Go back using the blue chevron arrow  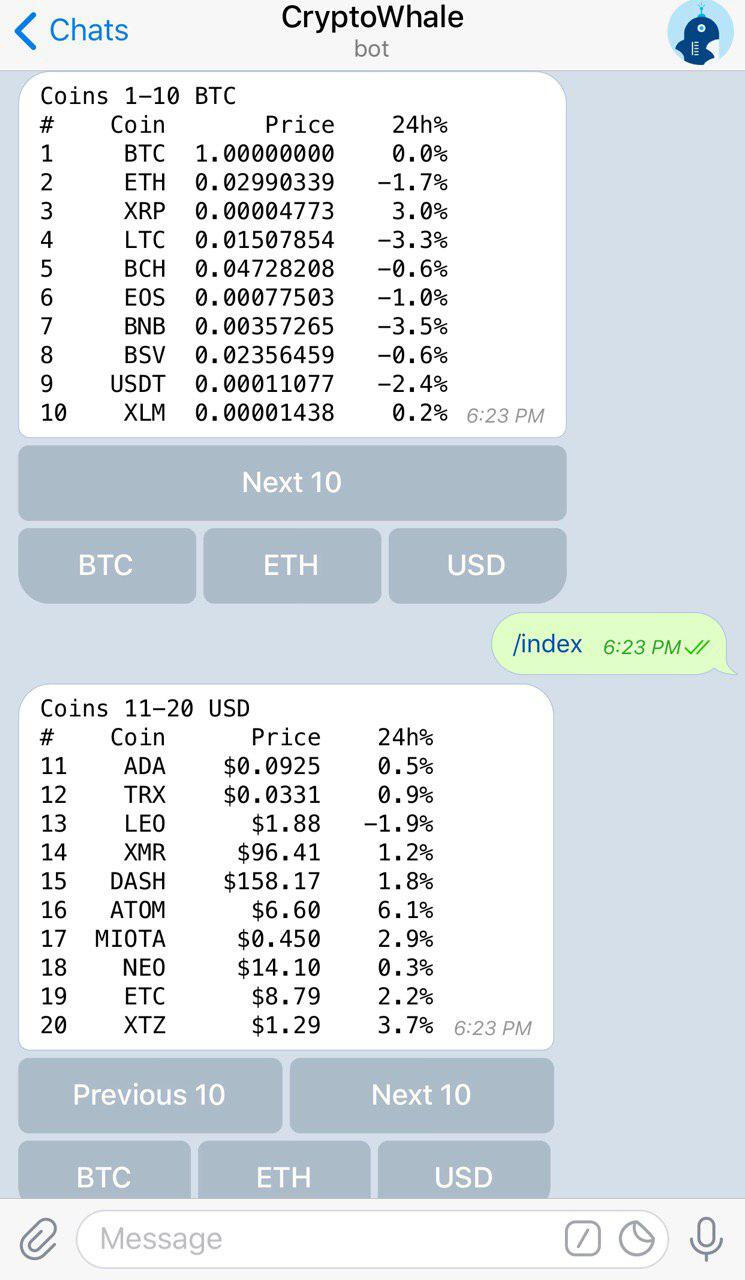point(22,30)
